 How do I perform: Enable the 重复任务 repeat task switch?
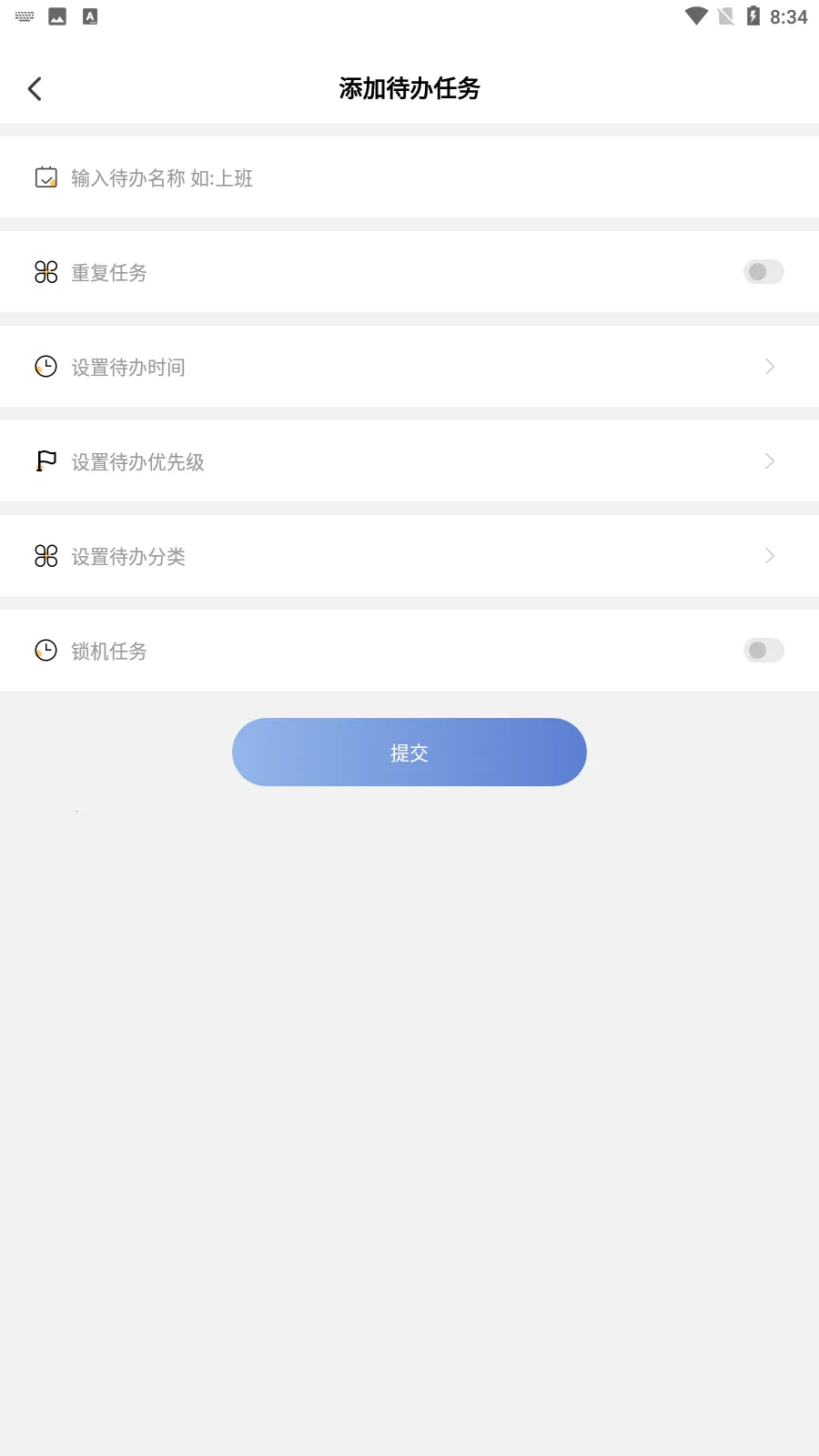tap(763, 272)
